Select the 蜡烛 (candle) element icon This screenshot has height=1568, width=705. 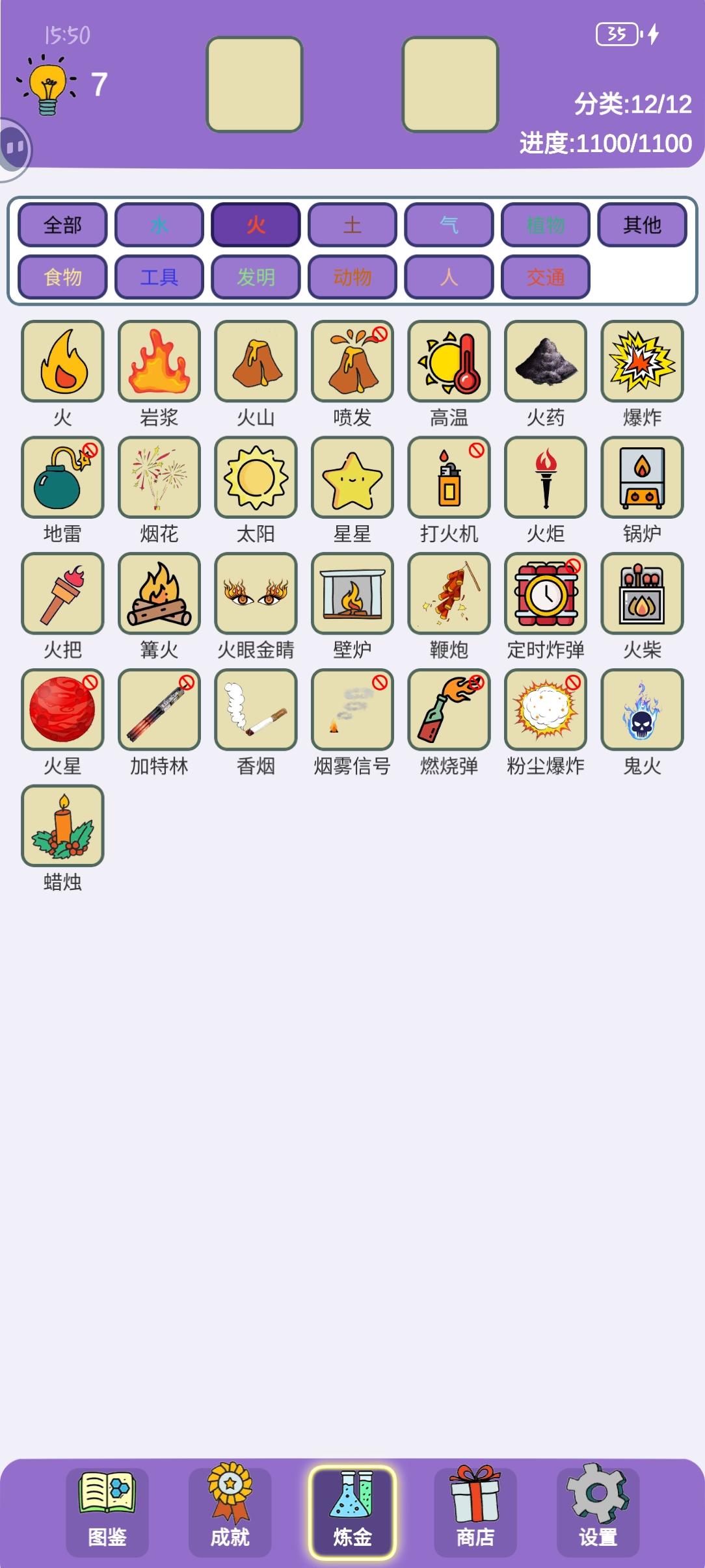click(x=63, y=827)
